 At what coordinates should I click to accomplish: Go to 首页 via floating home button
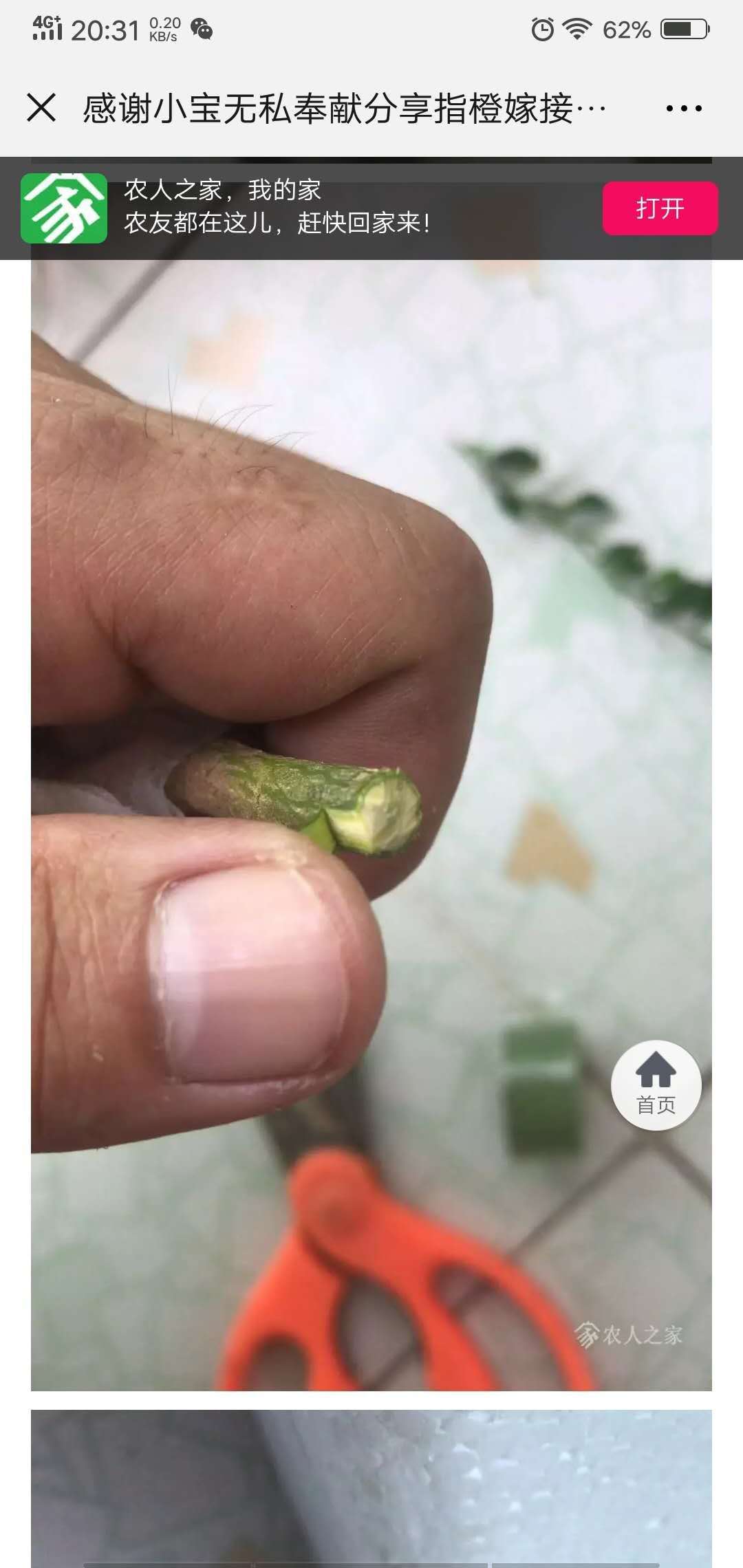[x=656, y=1085]
